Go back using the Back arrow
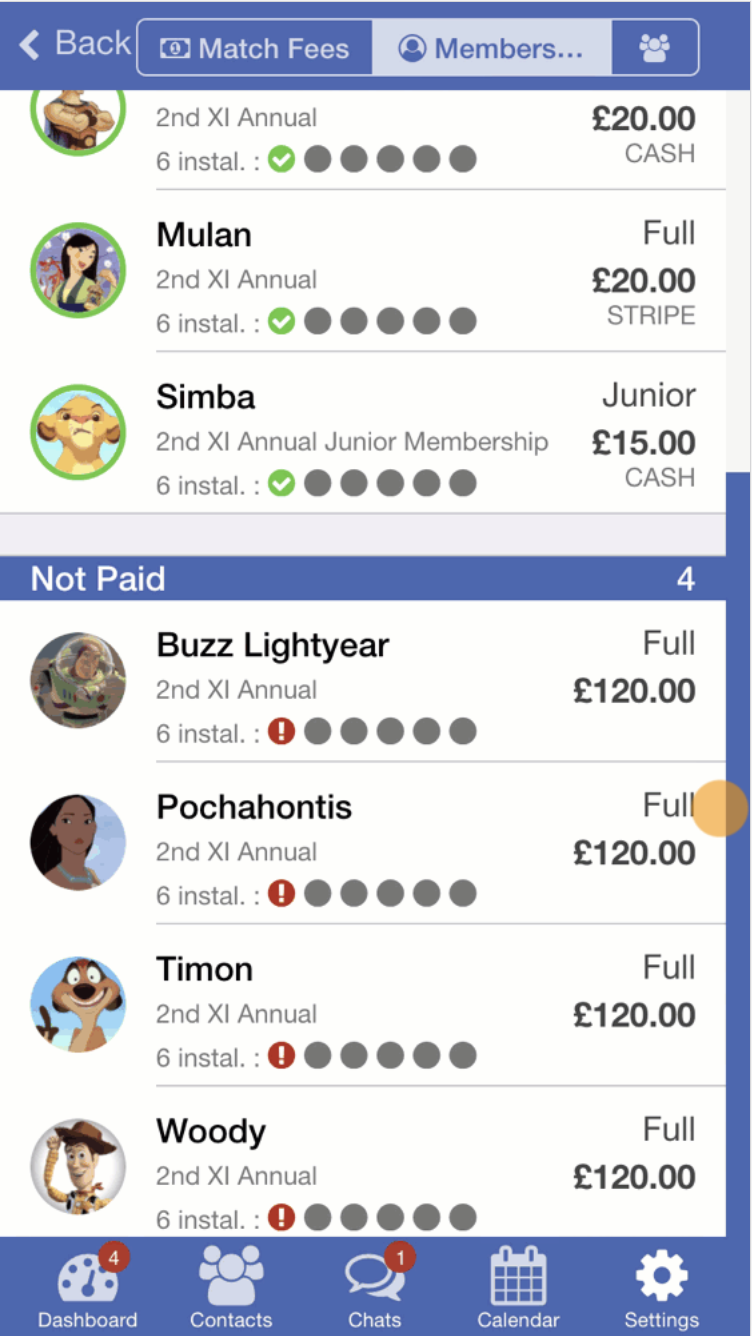This screenshot has width=752, height=1336. pyautogui.click(x=74, y=45)
